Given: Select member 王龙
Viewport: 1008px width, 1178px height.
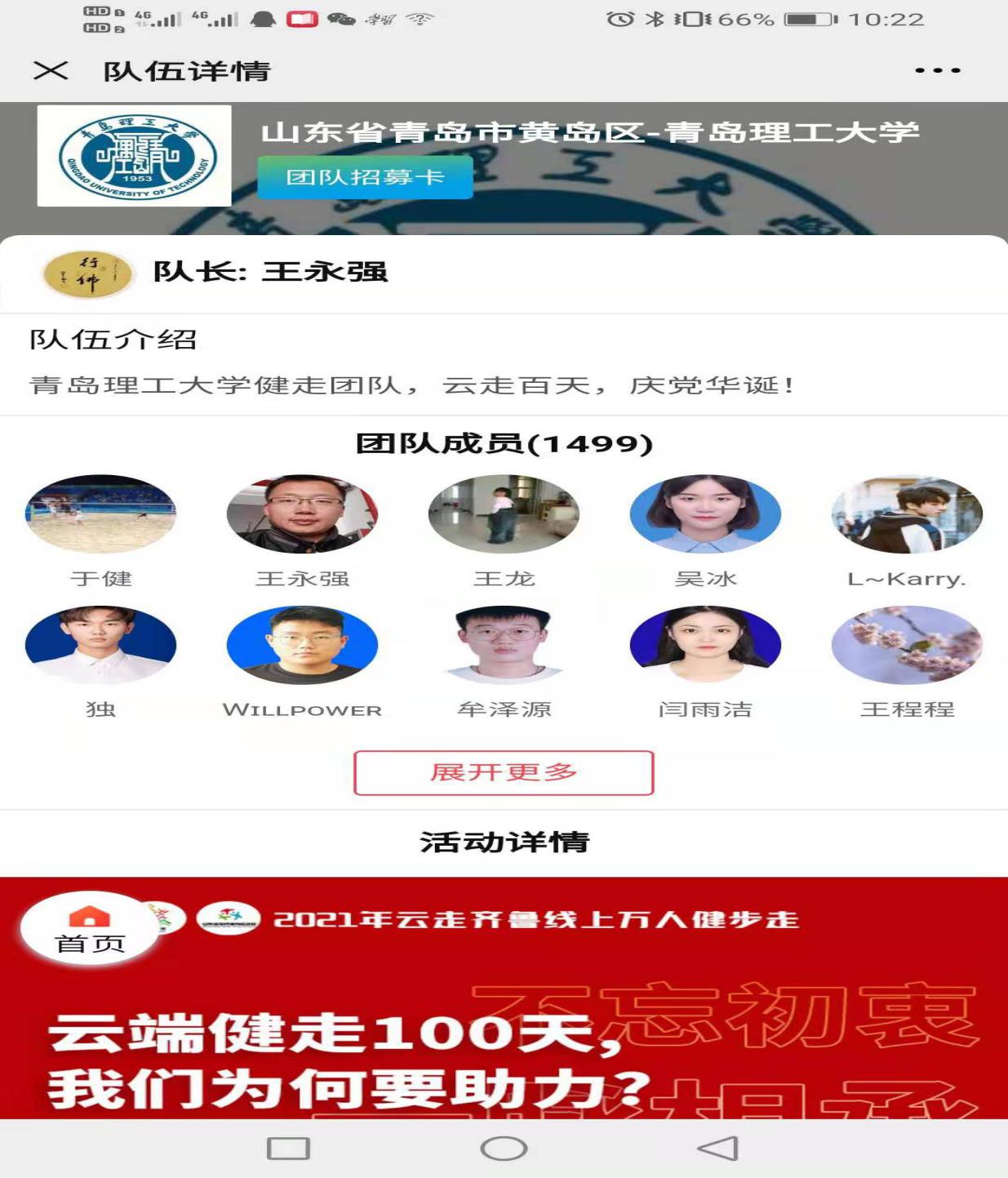Looking at the screenshot, I should click(504, 514).
